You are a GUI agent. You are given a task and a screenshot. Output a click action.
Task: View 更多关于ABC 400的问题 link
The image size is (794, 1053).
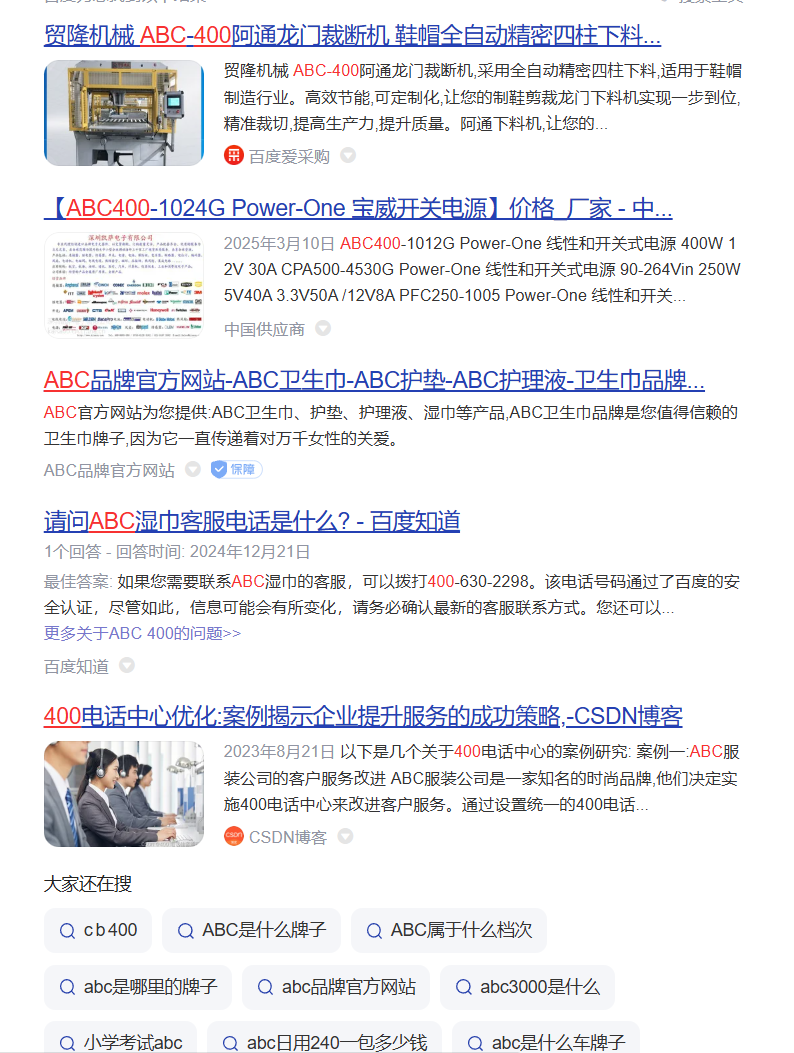pos(142,633)
